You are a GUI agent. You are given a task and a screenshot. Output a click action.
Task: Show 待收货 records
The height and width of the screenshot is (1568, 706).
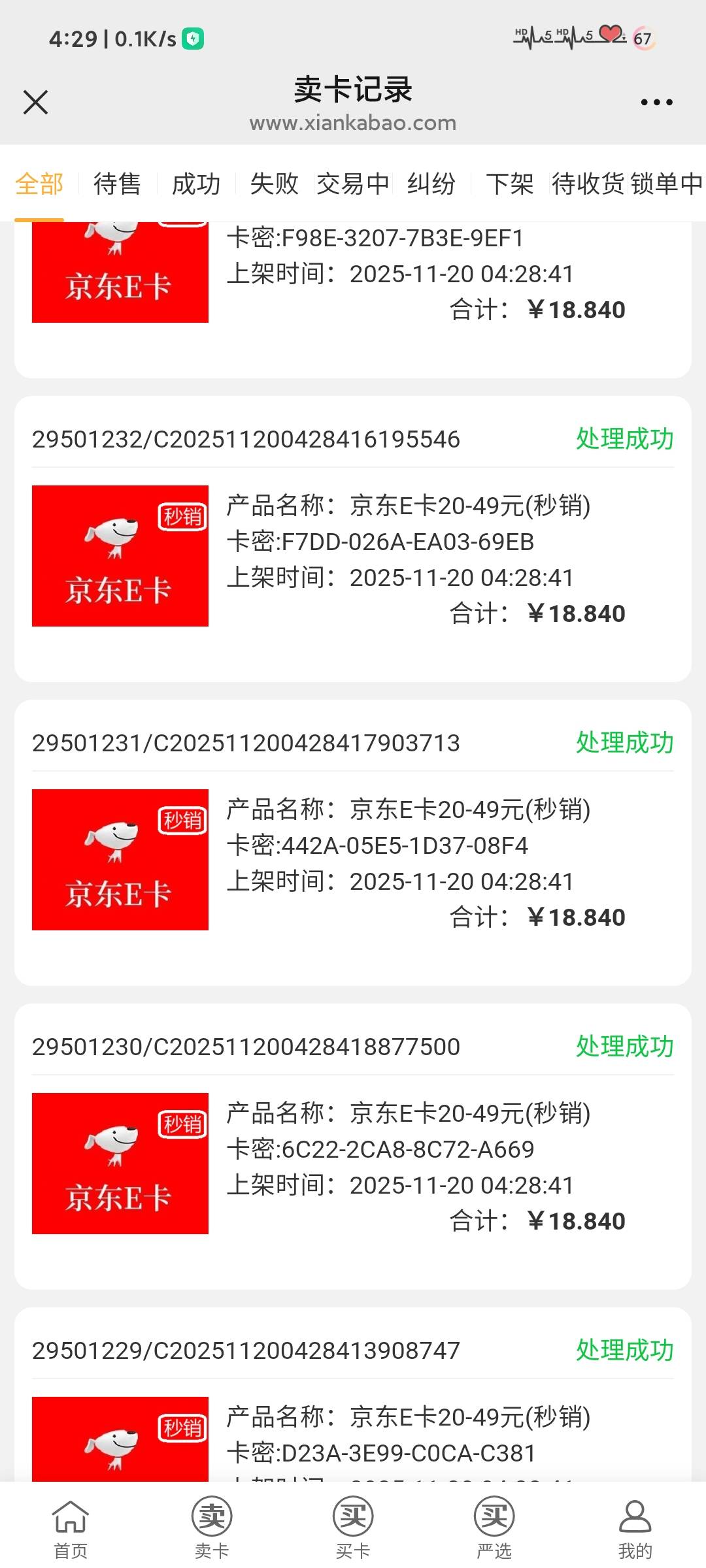(x=588, y=184)
